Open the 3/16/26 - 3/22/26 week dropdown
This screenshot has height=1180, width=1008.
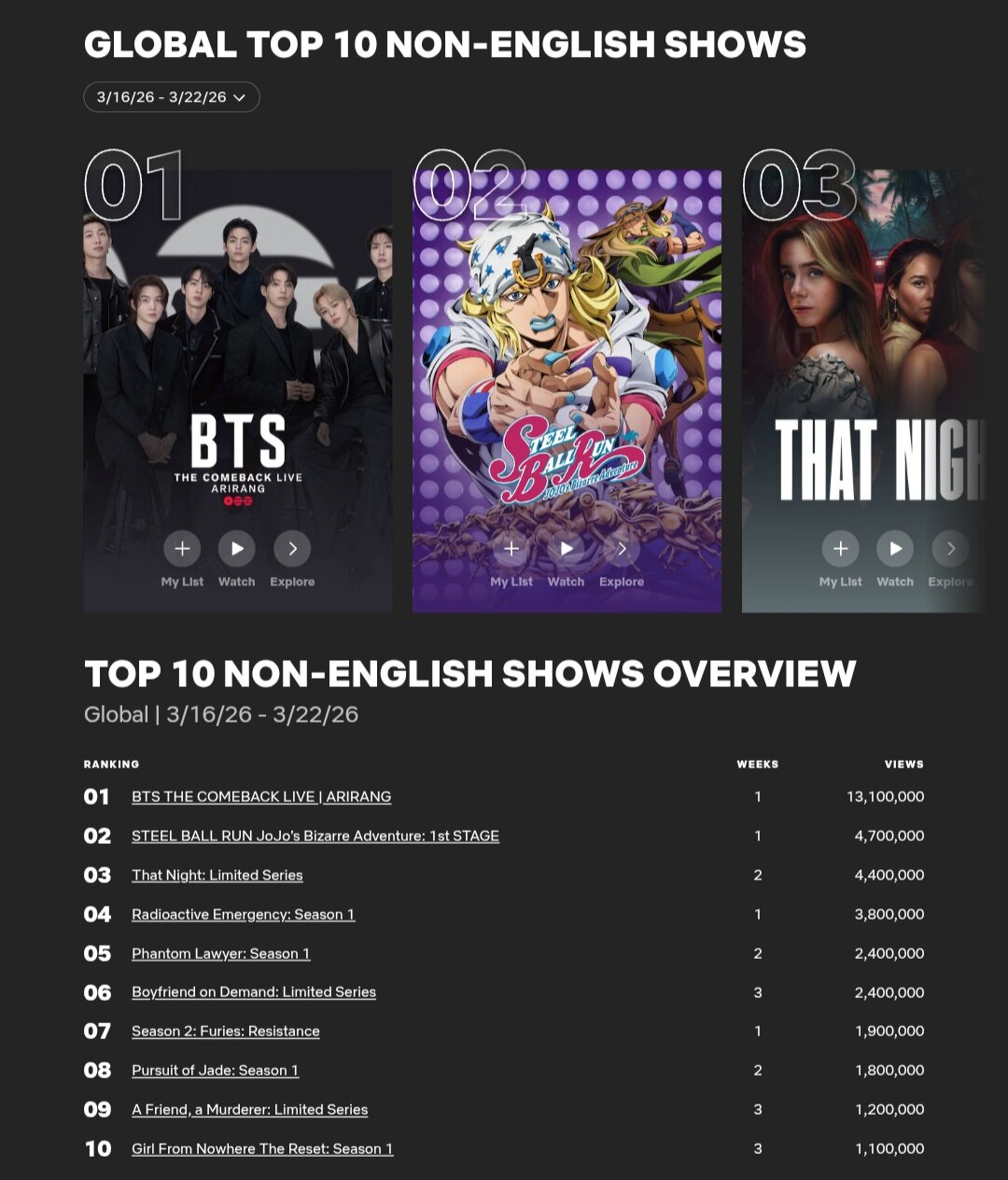tap(172, 97)
